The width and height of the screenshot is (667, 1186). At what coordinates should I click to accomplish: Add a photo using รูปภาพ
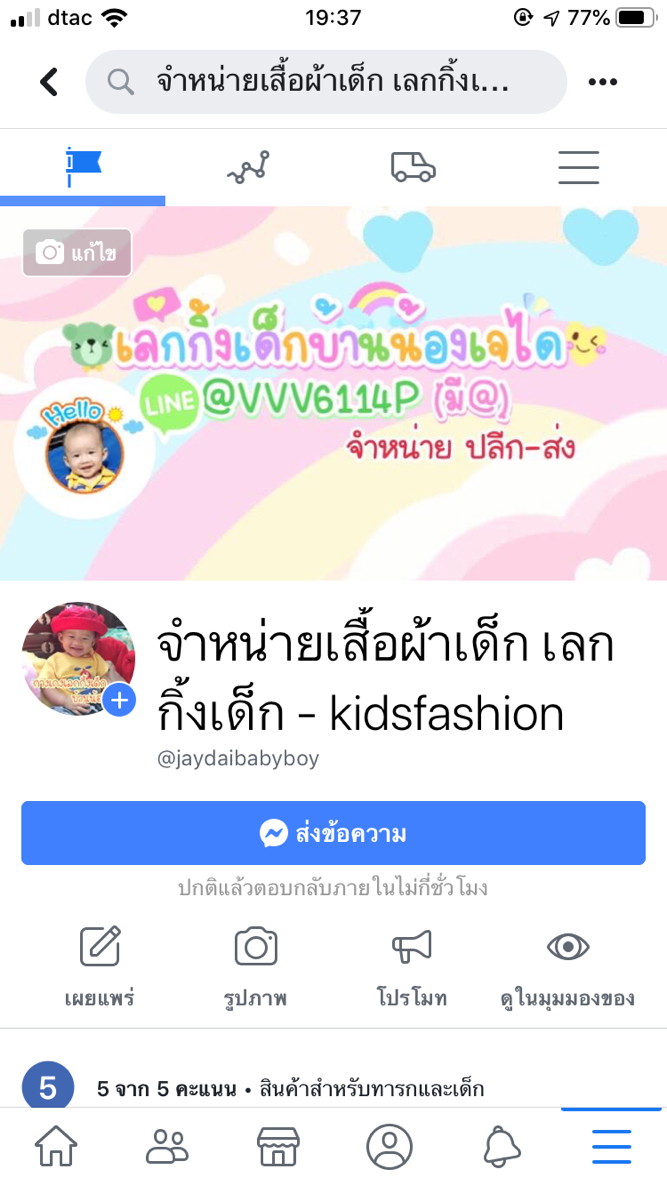click(256, 963)
